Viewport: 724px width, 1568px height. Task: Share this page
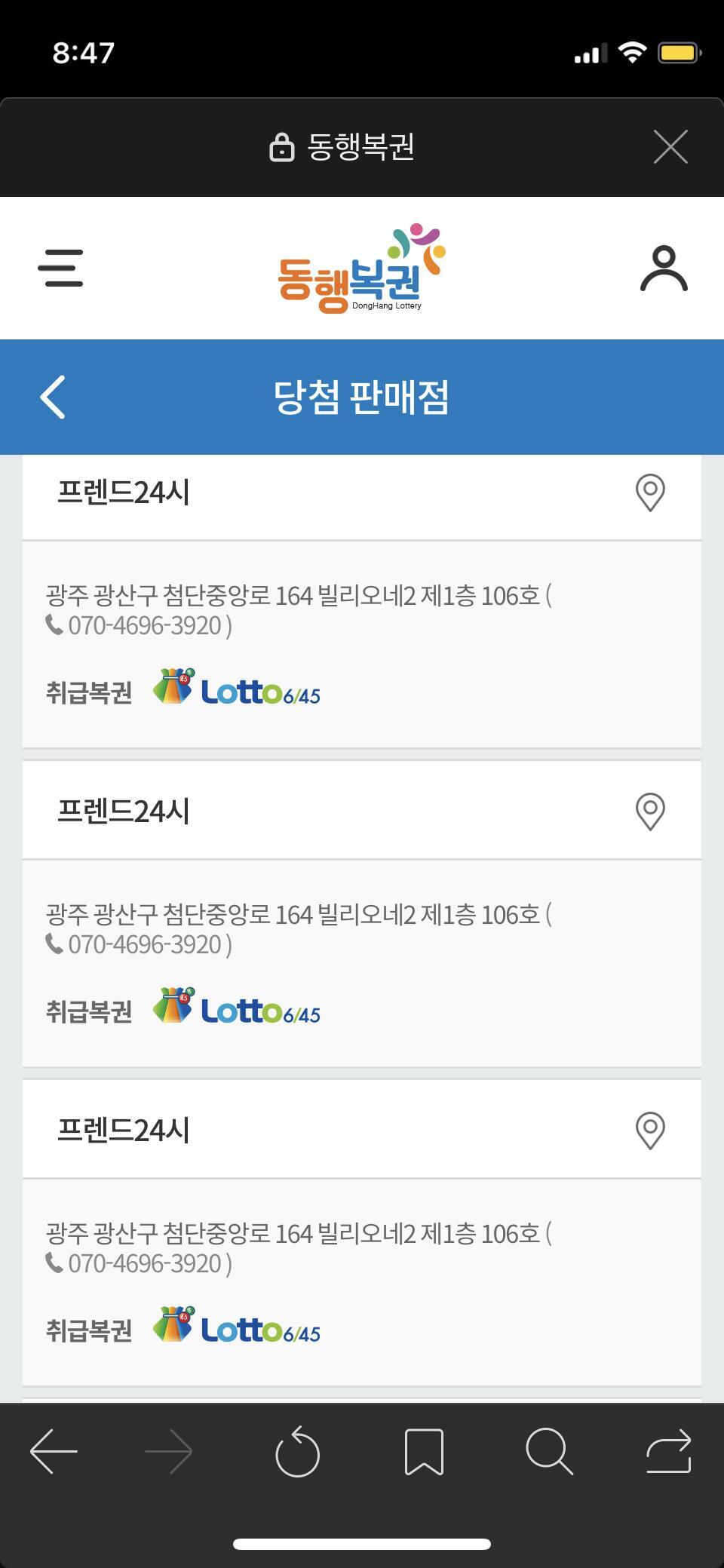point(669,1451)
